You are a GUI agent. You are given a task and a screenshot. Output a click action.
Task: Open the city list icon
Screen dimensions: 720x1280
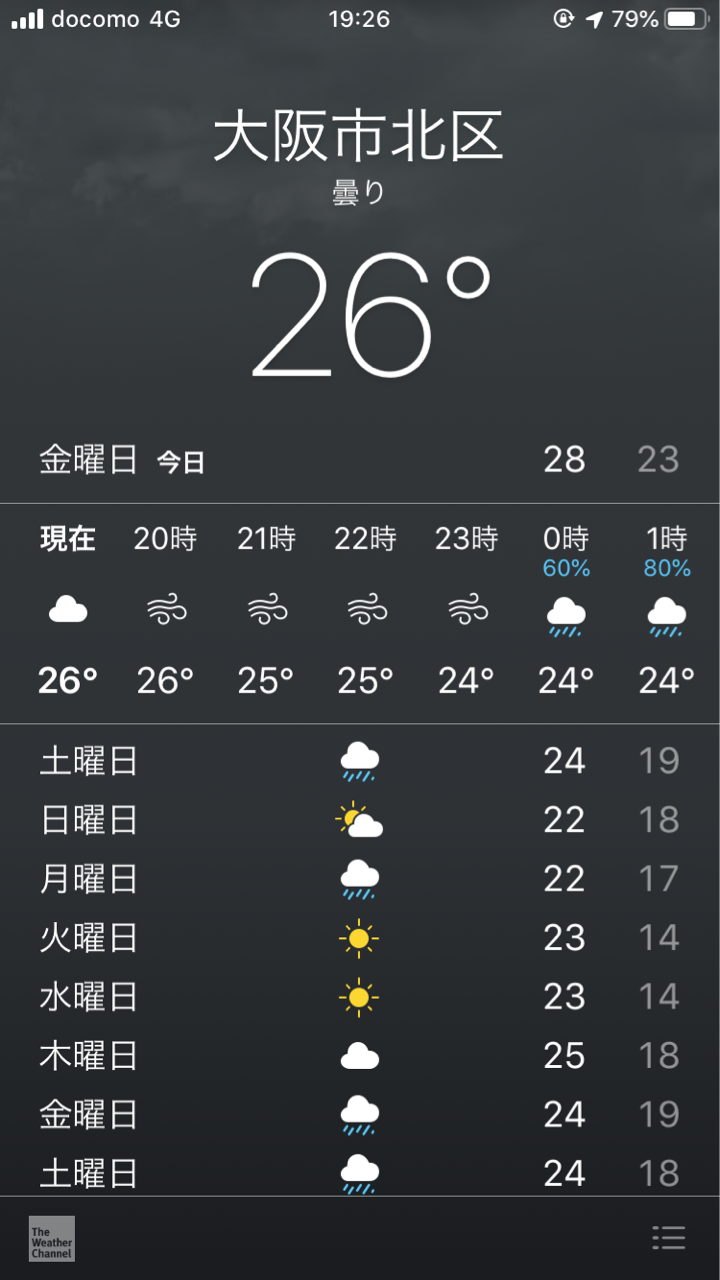669,1238
